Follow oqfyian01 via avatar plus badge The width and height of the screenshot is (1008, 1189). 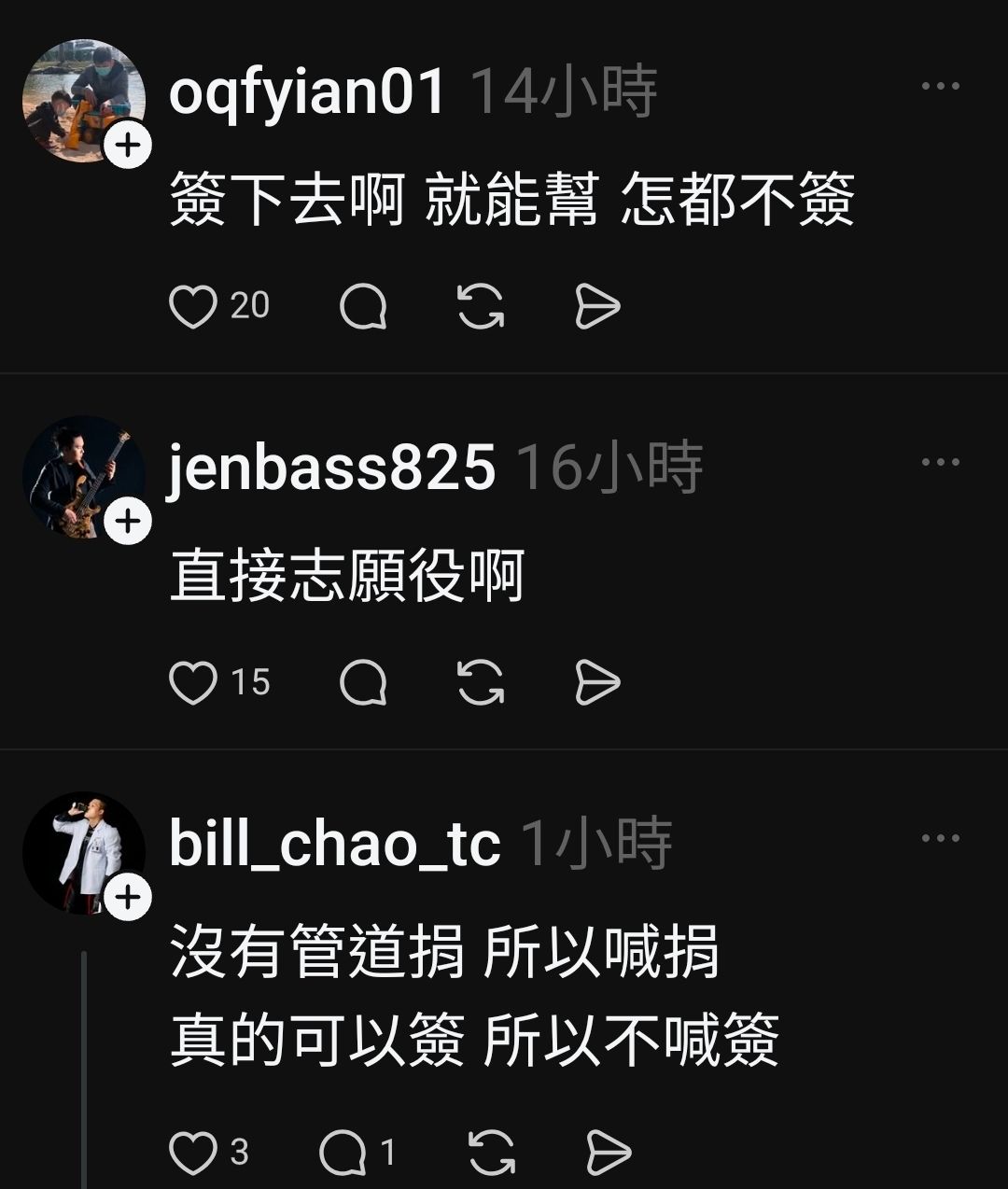tap(128, 145)
